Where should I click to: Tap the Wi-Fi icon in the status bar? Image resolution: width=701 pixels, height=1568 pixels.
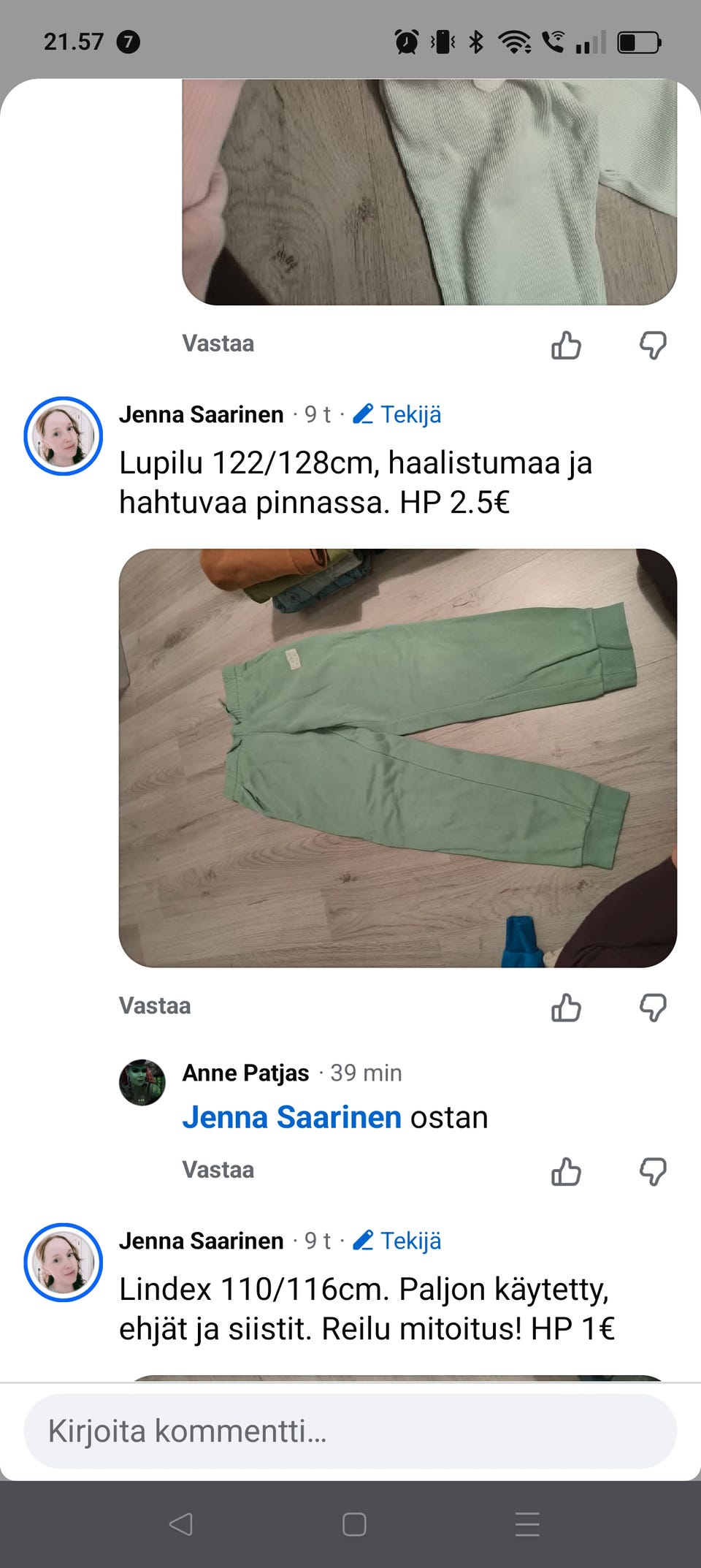[x=515, y=42]
